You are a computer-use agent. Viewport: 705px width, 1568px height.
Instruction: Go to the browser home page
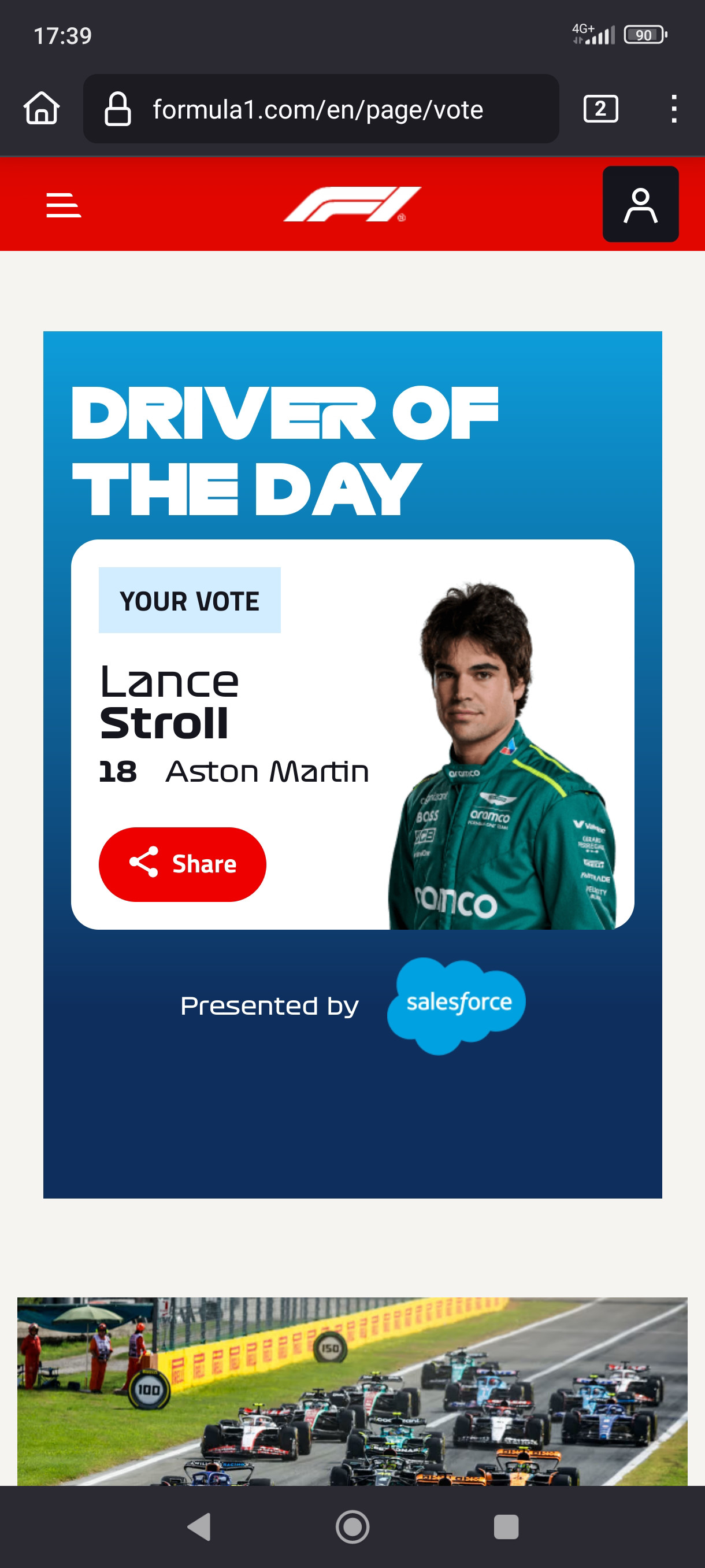42,110
